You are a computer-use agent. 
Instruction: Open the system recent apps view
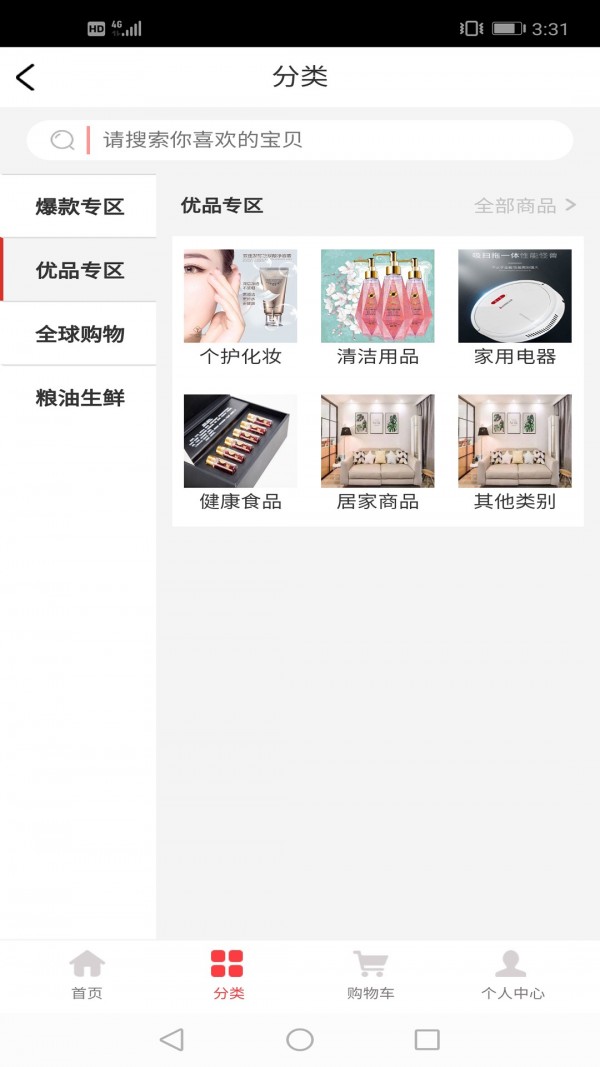[427, 1040]
